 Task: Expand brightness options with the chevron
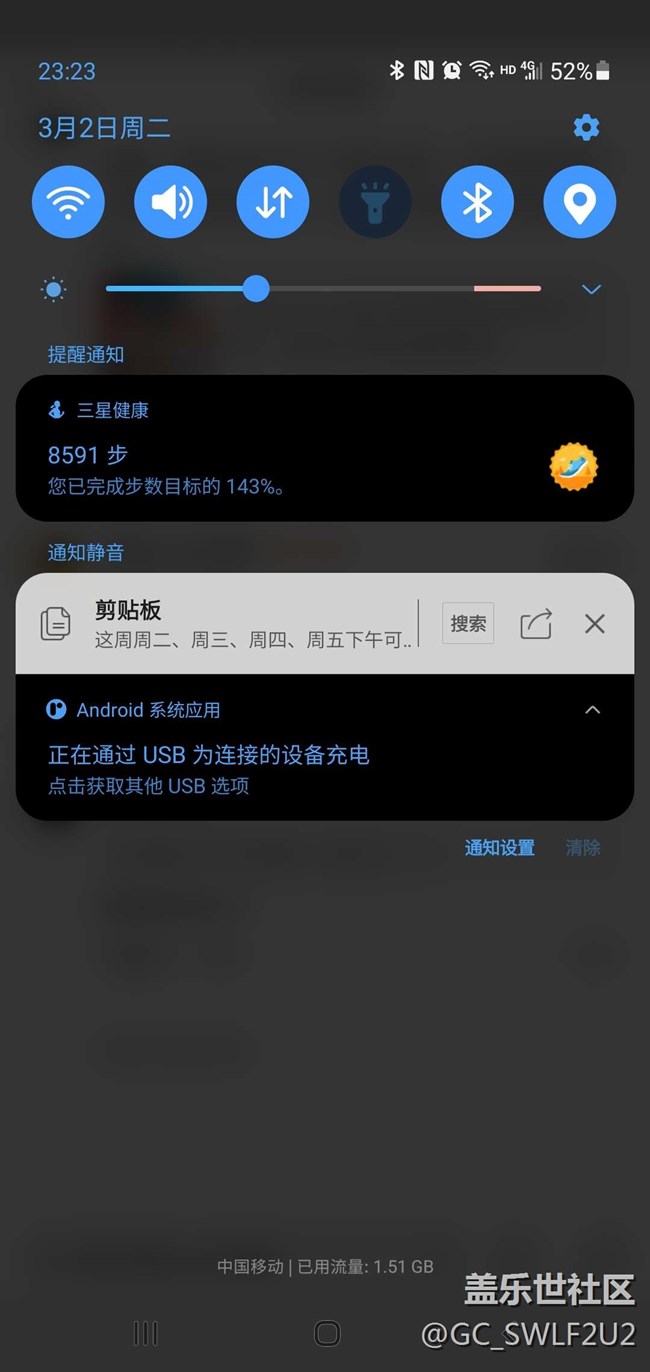pos(592,290)
